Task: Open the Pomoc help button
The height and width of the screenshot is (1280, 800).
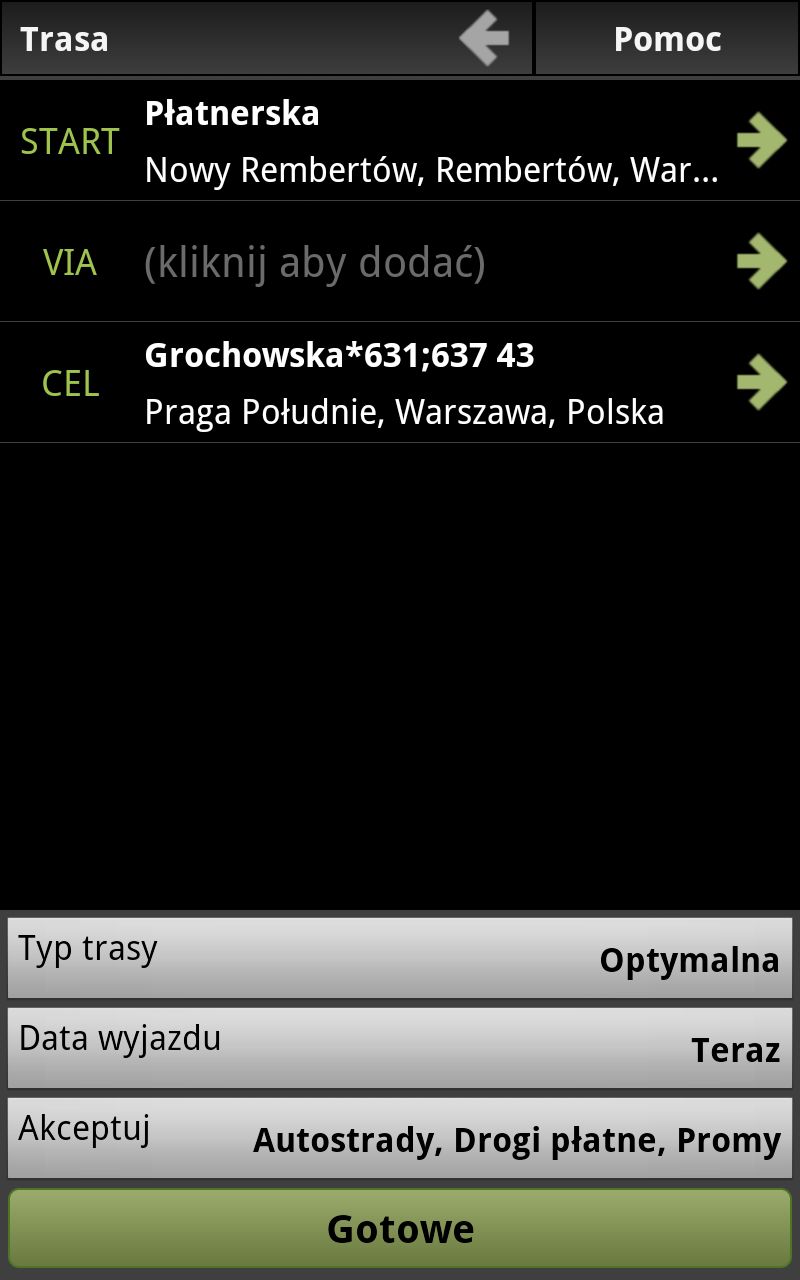Action: [x=667, y=39]
